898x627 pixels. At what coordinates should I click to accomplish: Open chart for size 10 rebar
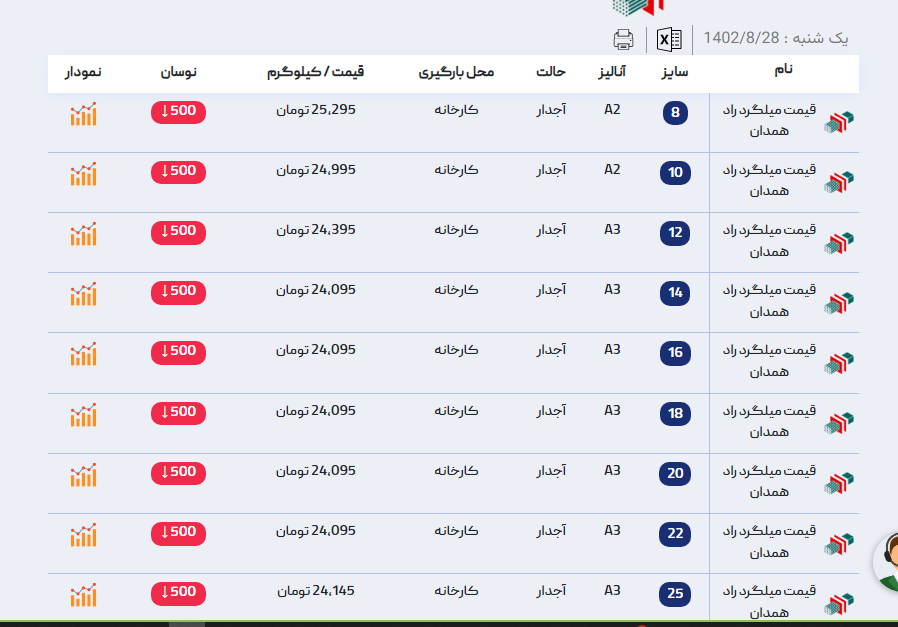tap(83, 174)
